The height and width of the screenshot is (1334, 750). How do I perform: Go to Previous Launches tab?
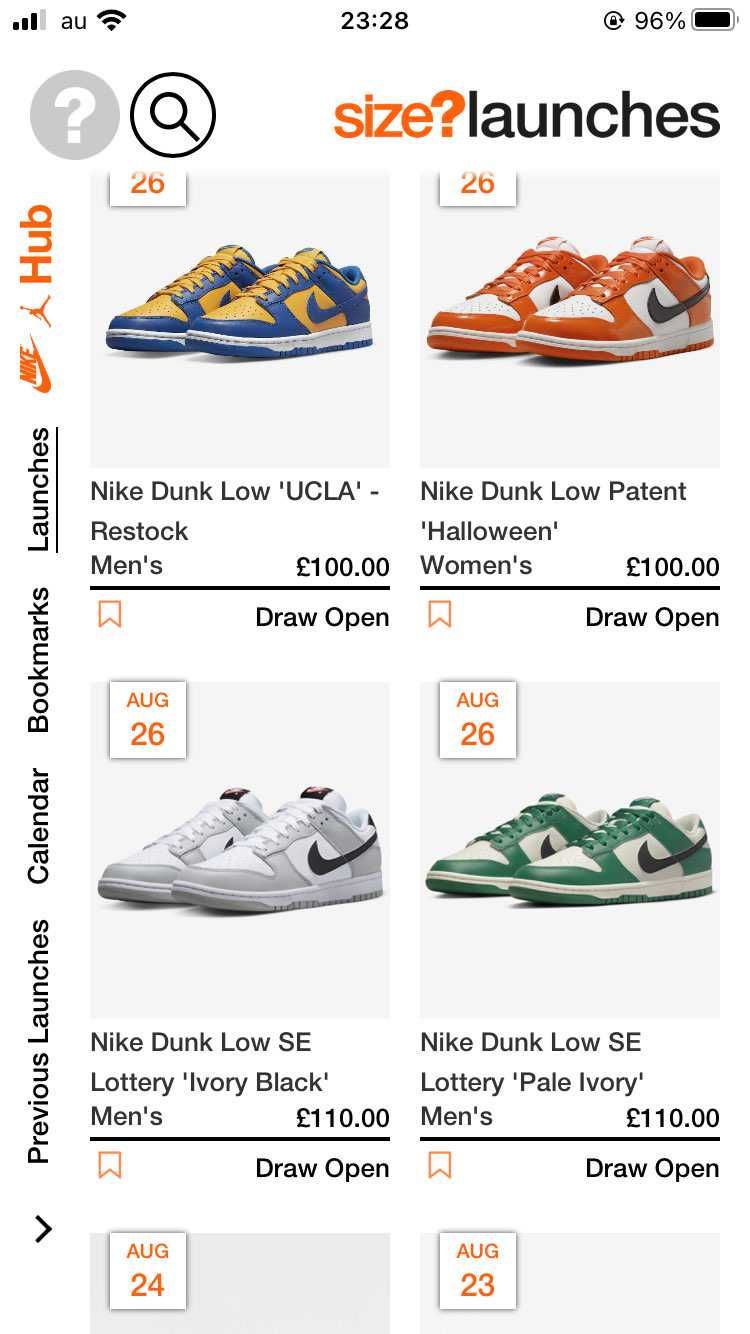pyautogui.click(x=38, y=1041)
